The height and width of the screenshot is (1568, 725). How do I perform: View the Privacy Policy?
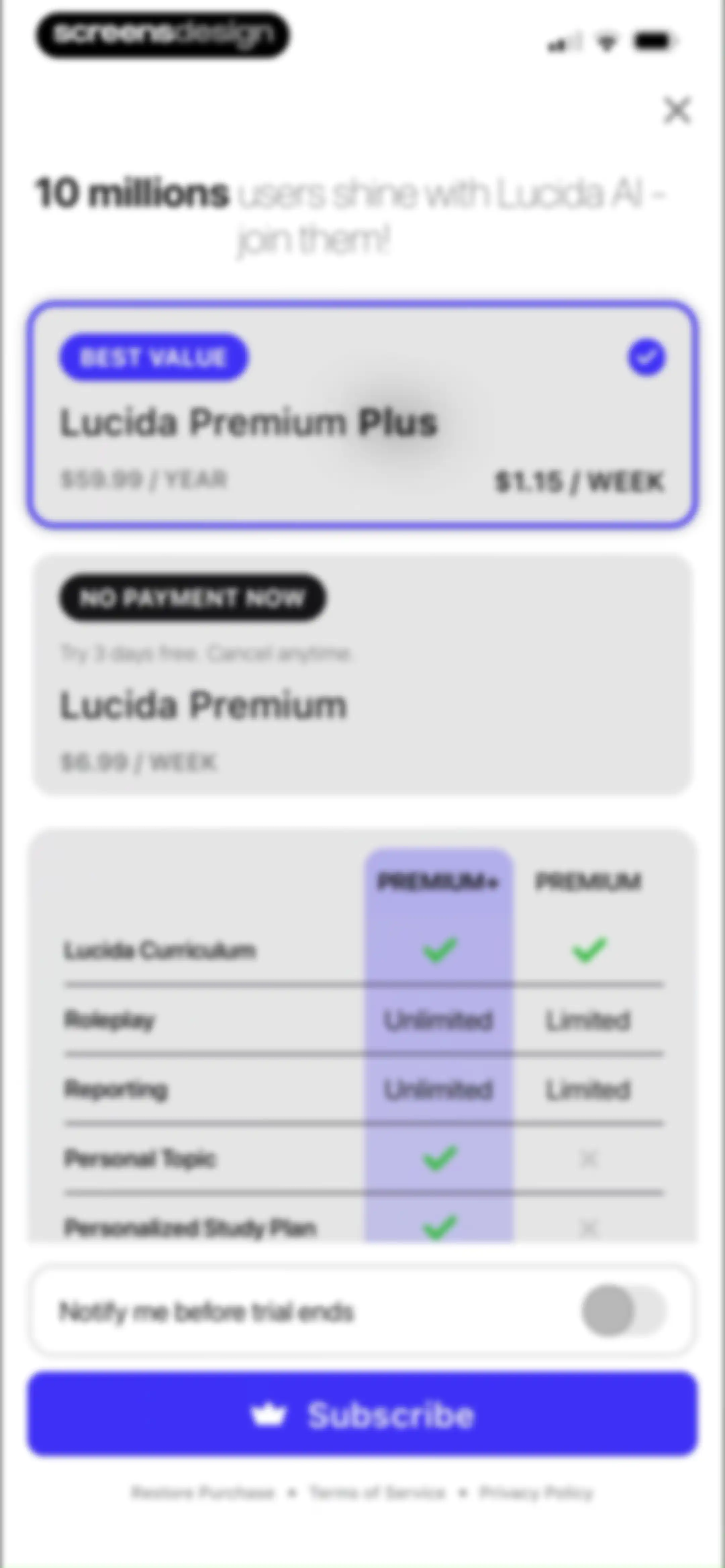(536, 1493)
